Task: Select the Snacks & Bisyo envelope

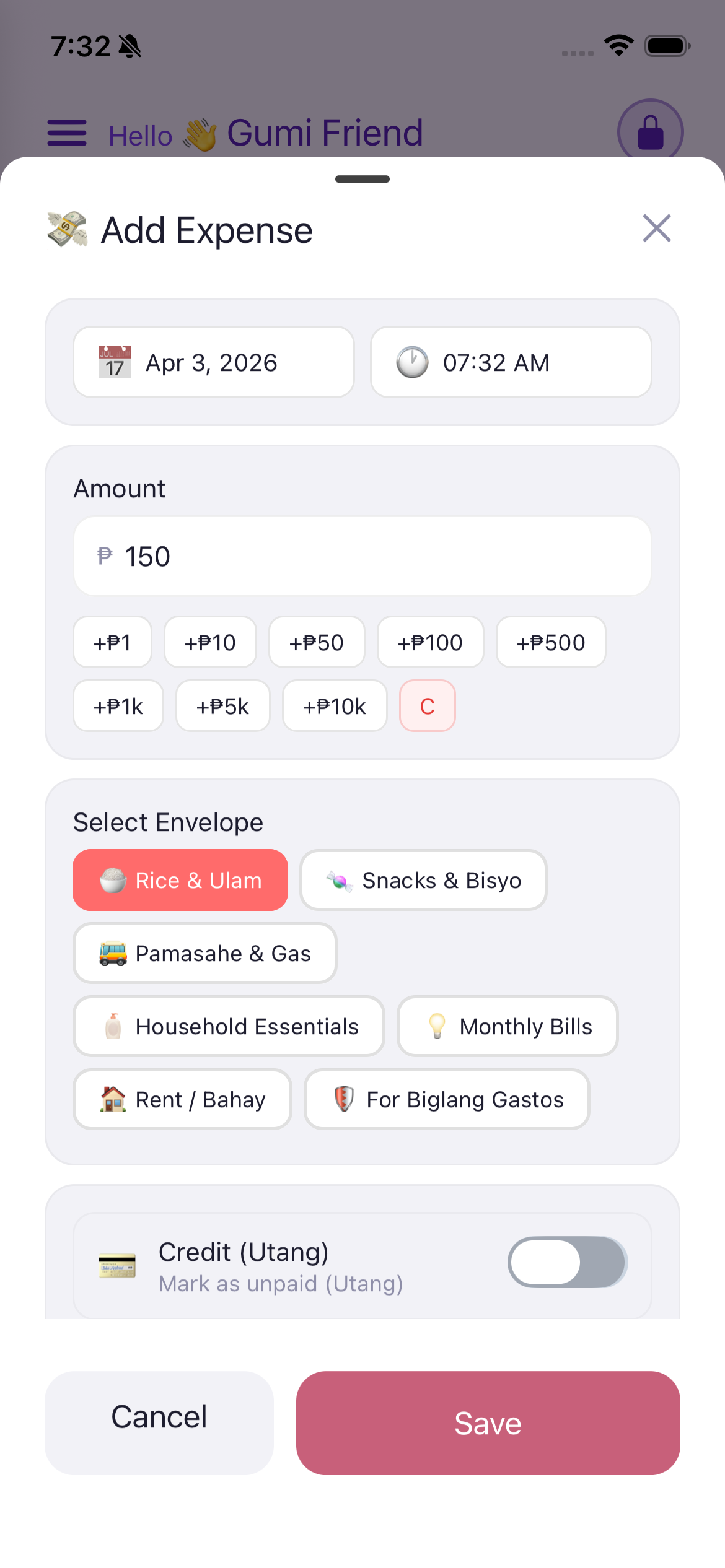Action: 423,879
